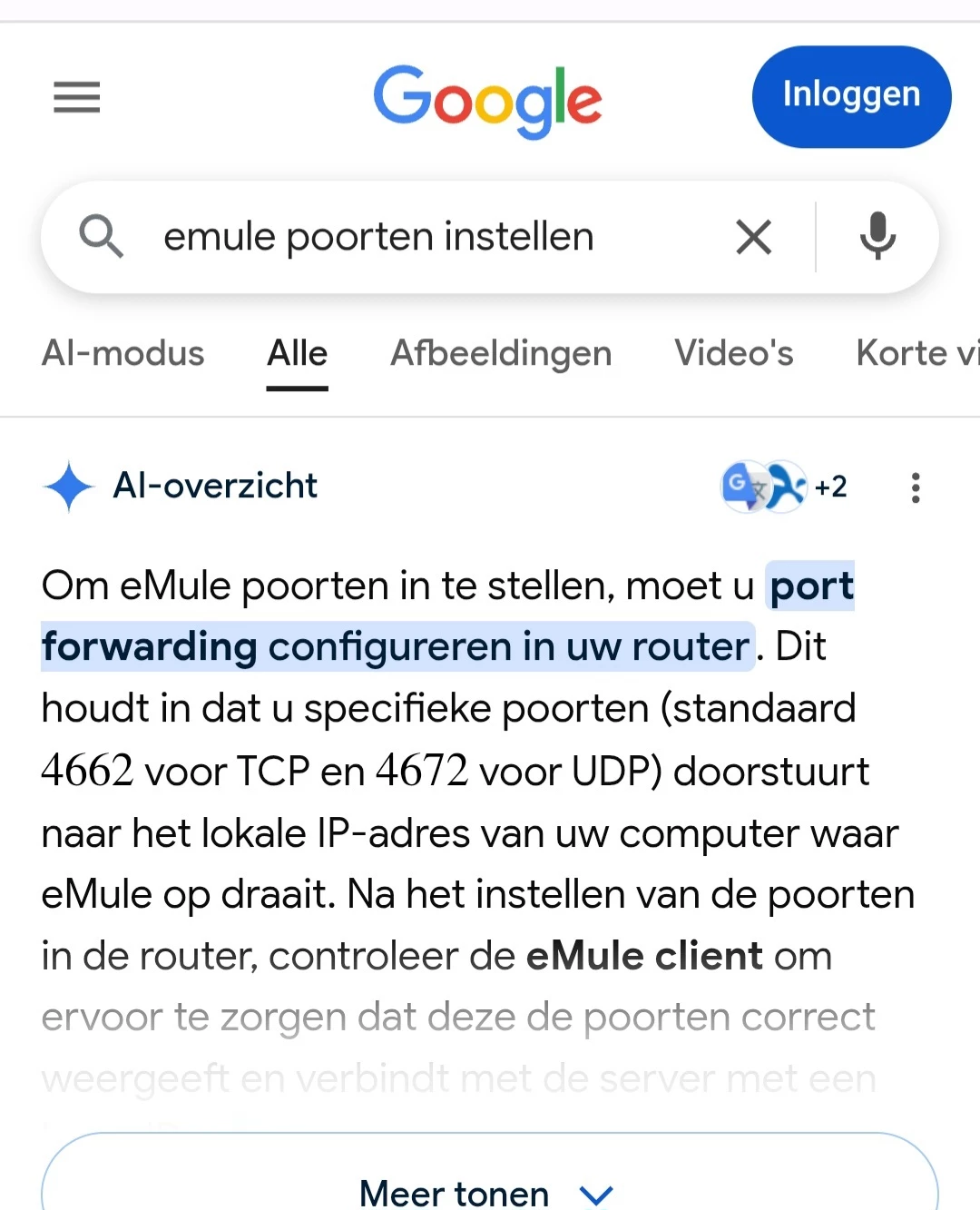
Task: Select the Alle tab
Action: tap(297, 353)
